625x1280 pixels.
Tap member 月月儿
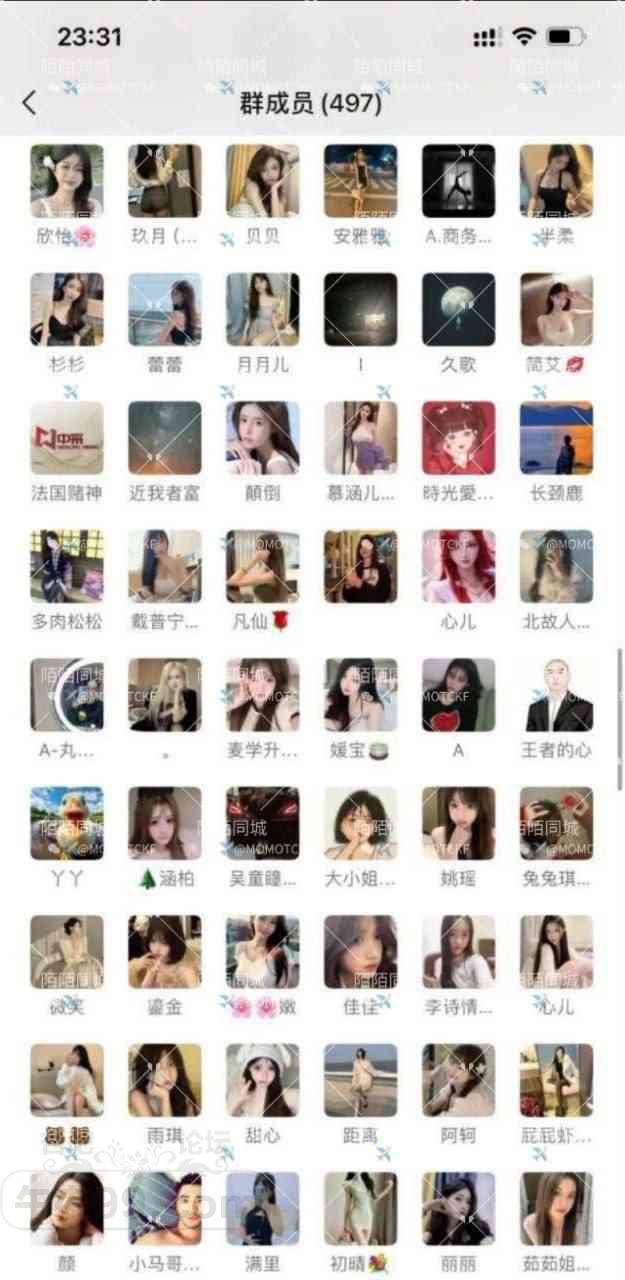point(263,310)
